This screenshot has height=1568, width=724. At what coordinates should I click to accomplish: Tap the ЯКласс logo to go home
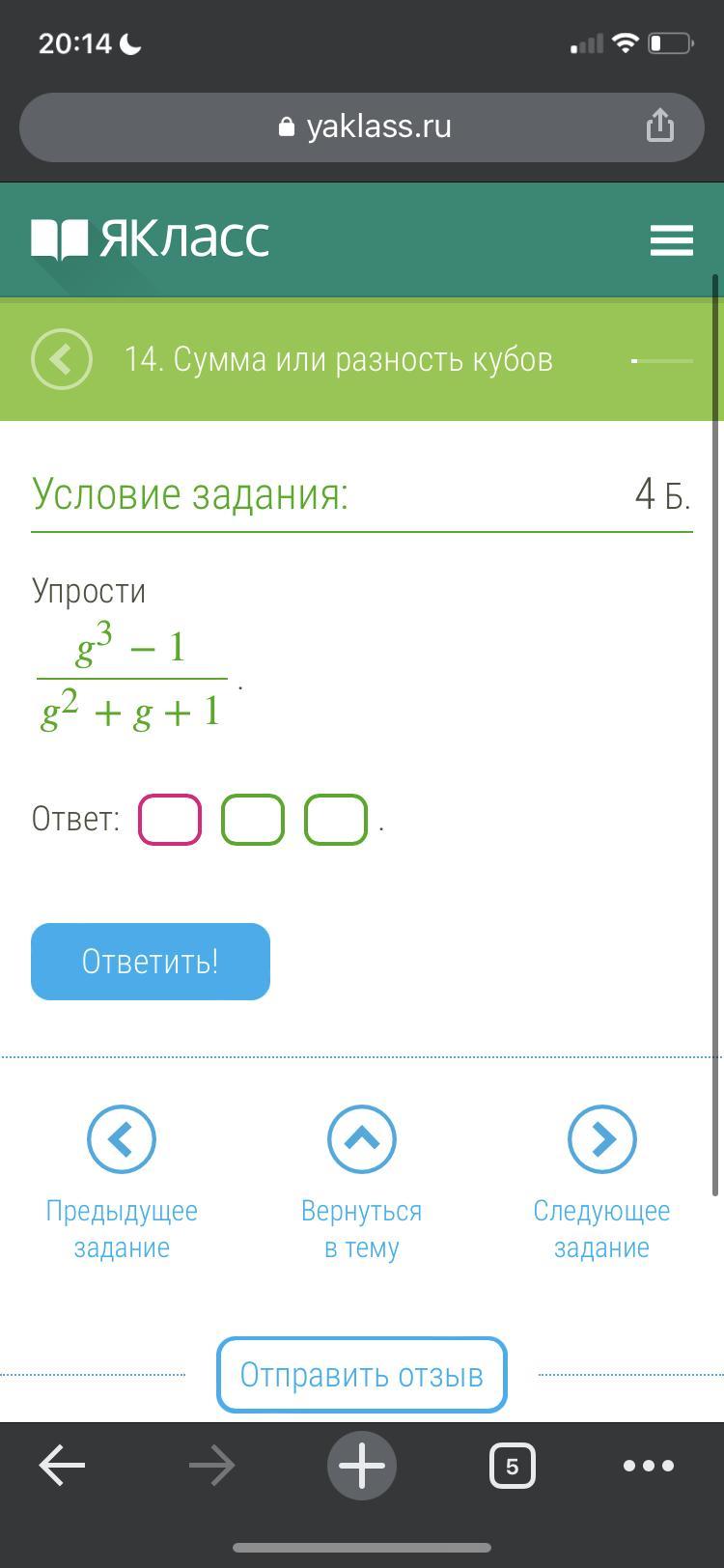click(x=151, y=238)
